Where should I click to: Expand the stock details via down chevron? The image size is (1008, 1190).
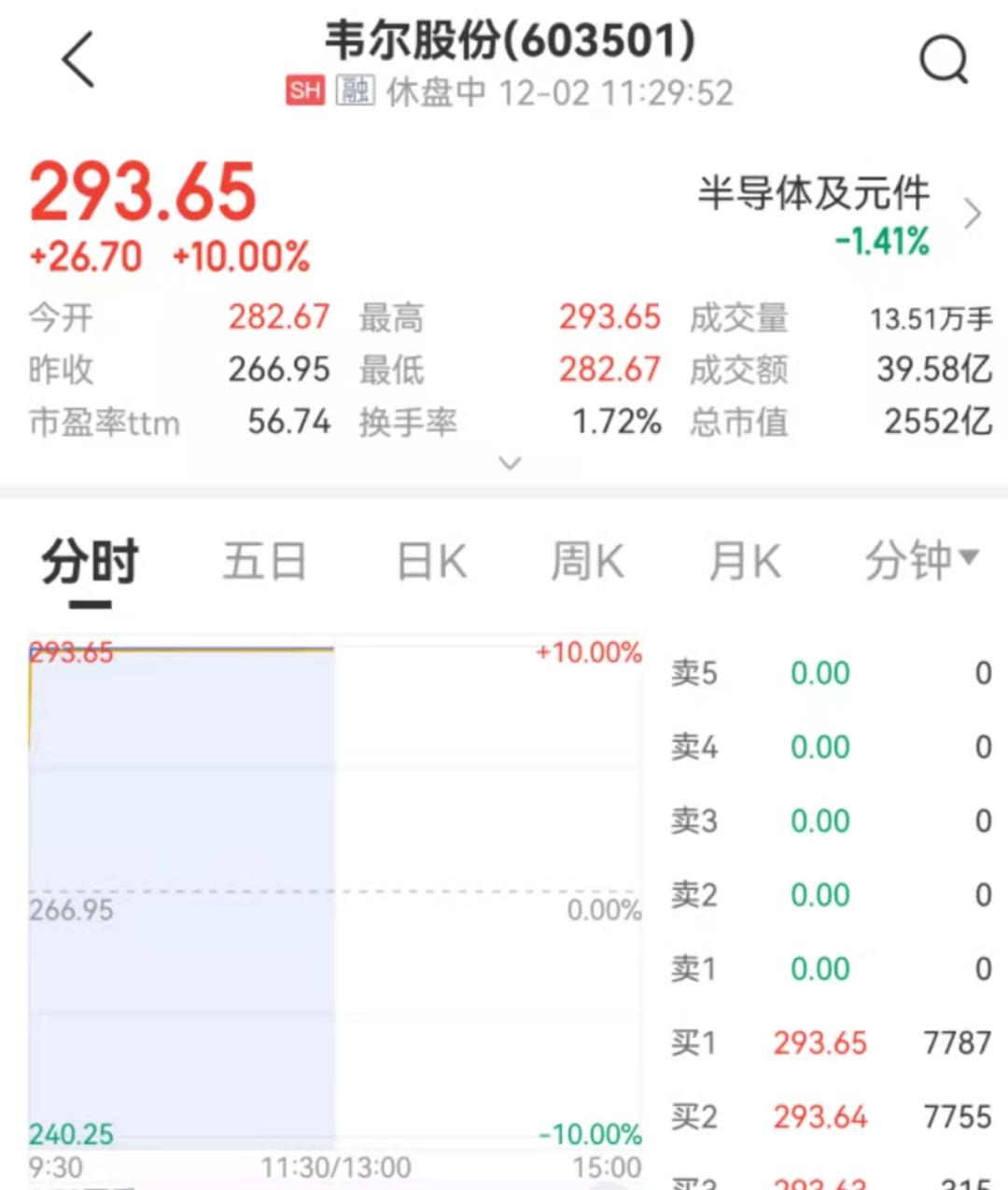point(510,463)
